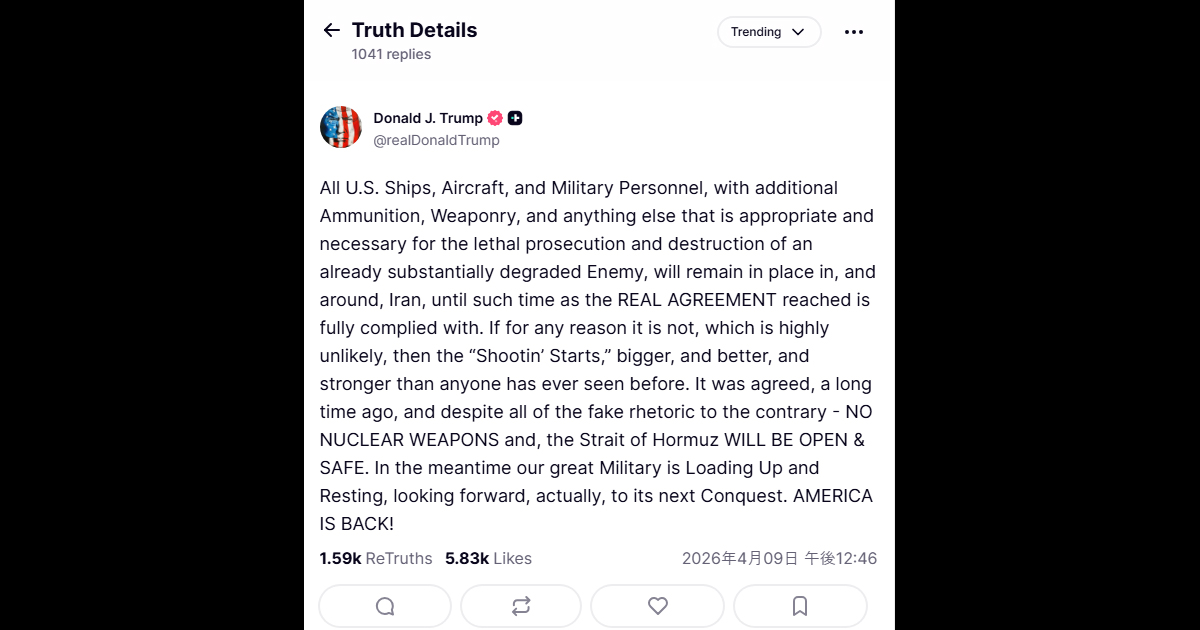
Task: Bookmark this Truth
Action: pyautogui.click(x=800, y=606)
